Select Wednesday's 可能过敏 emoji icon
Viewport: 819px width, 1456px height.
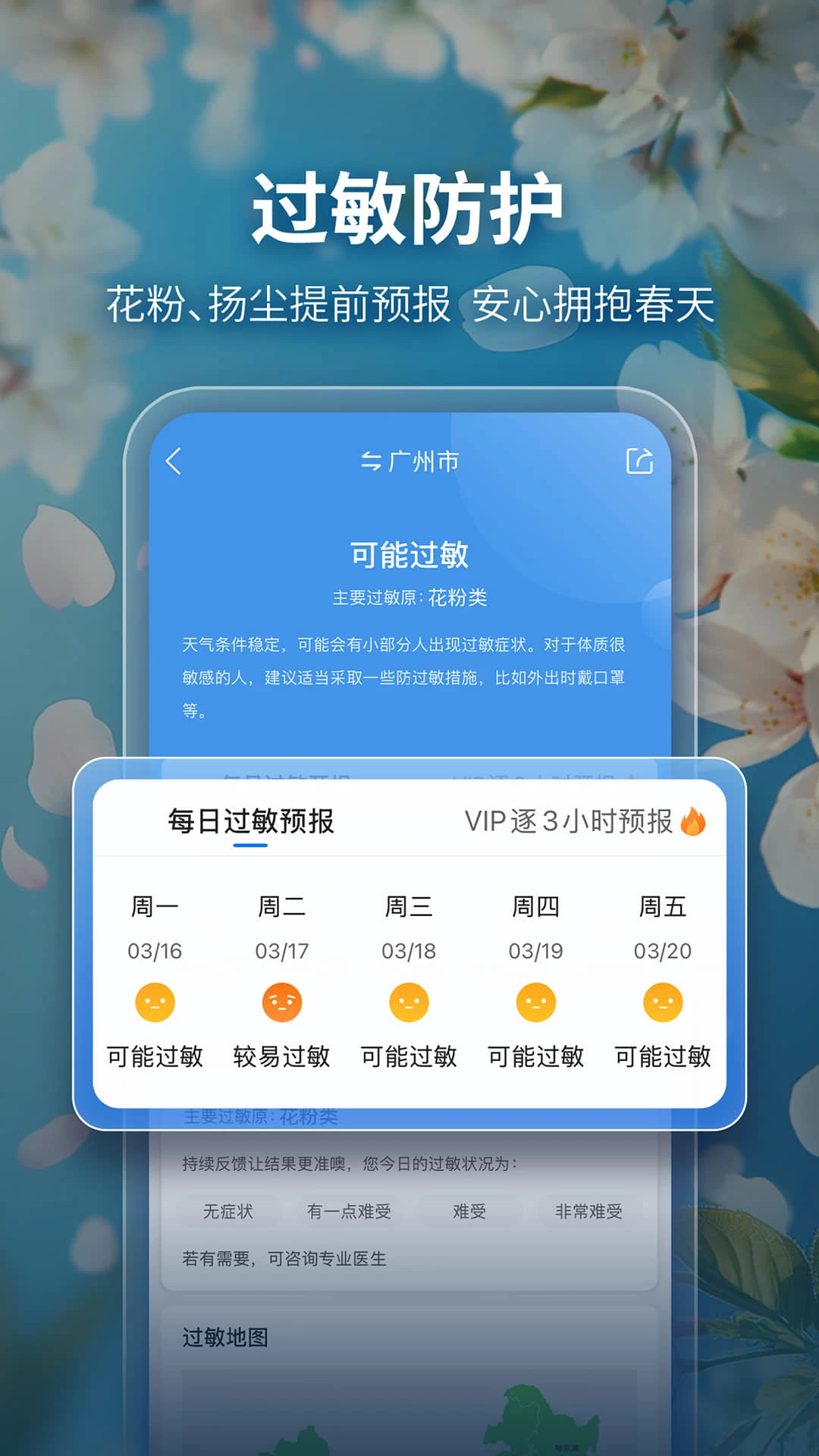pos(407,1003)
